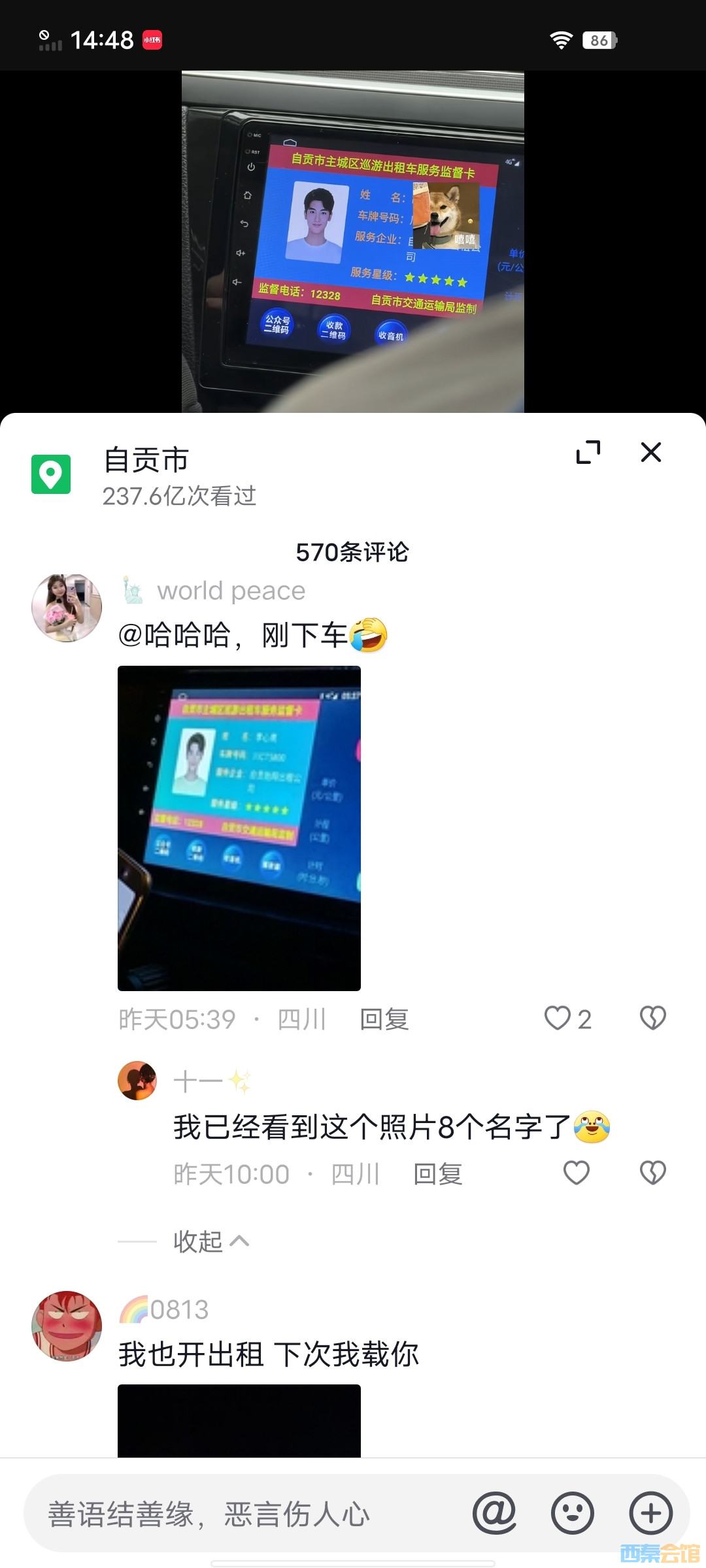Viewport: 706px width, 1568px height.
Task: Open the emoji picker
Action: 572,1513
